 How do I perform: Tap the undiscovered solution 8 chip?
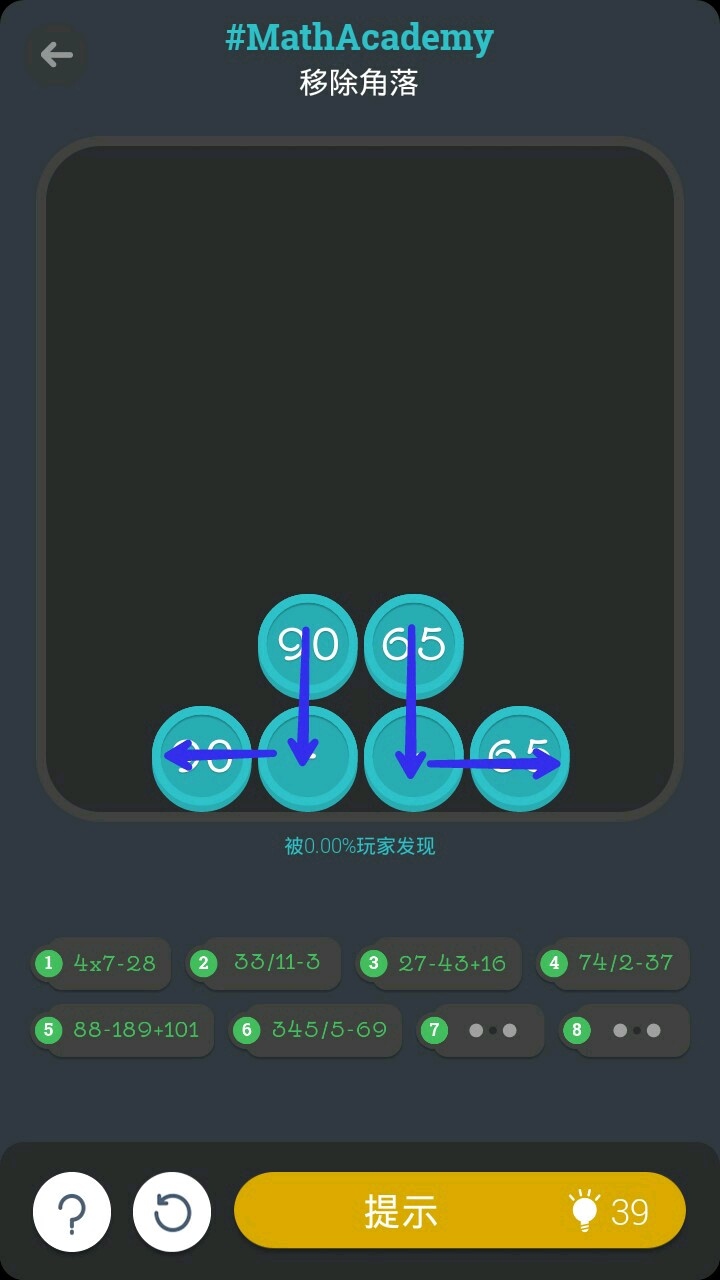[625, 1030]
